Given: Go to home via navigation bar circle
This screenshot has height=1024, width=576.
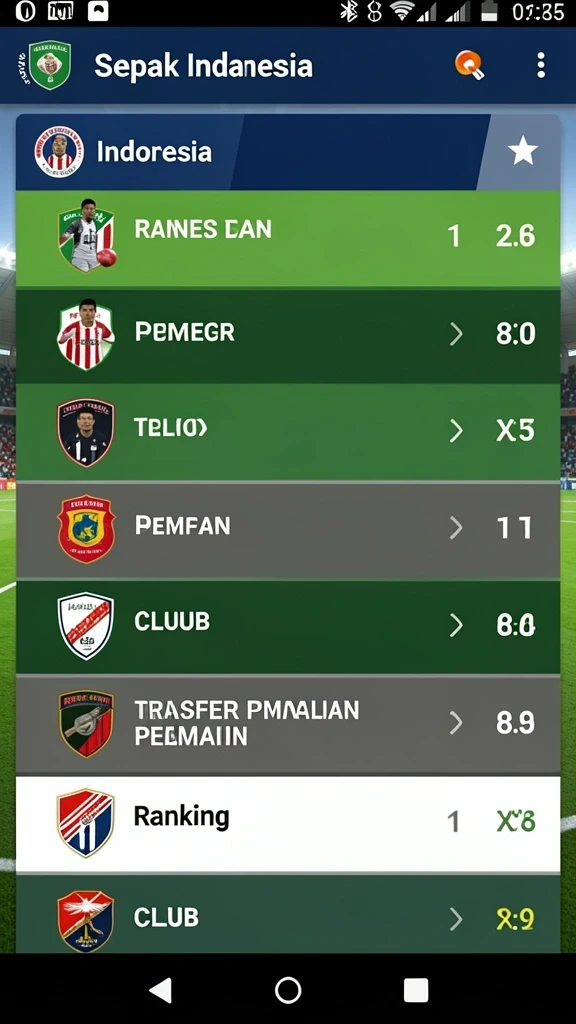Looking at the screenshot, I should 288,990.
